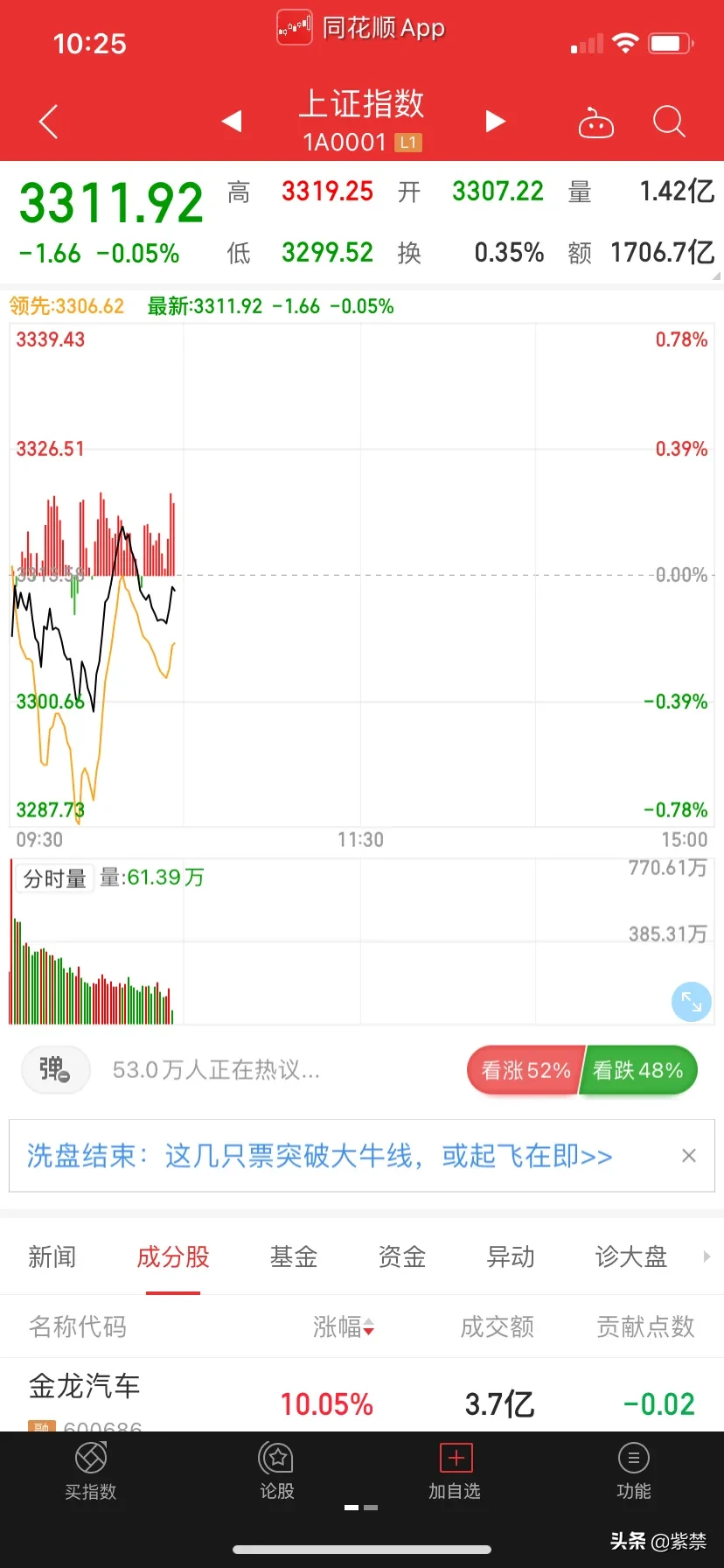Switch to the 诊大盘 tab
This screenshot has height=1568, width=724.
pos(630,1257)
